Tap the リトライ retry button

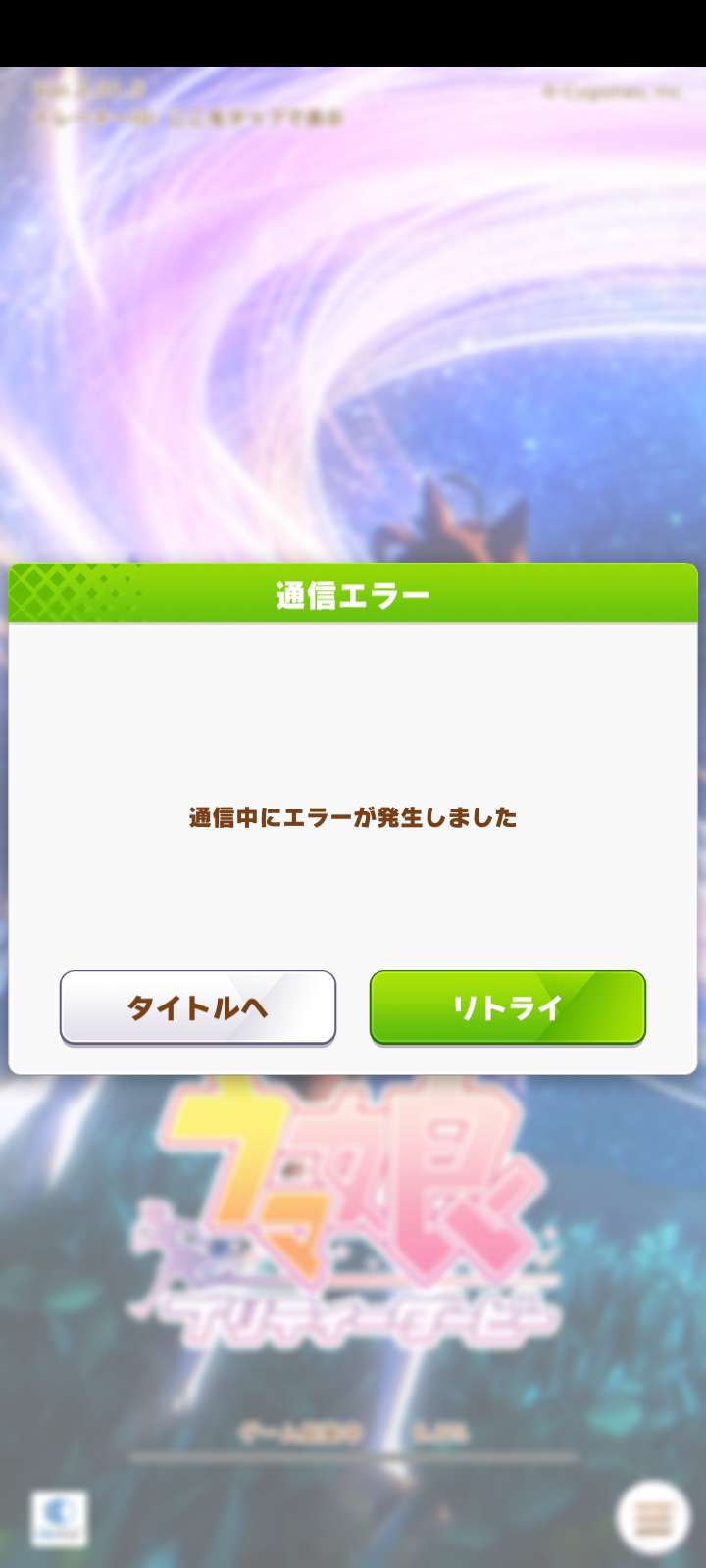(507, 1007)
